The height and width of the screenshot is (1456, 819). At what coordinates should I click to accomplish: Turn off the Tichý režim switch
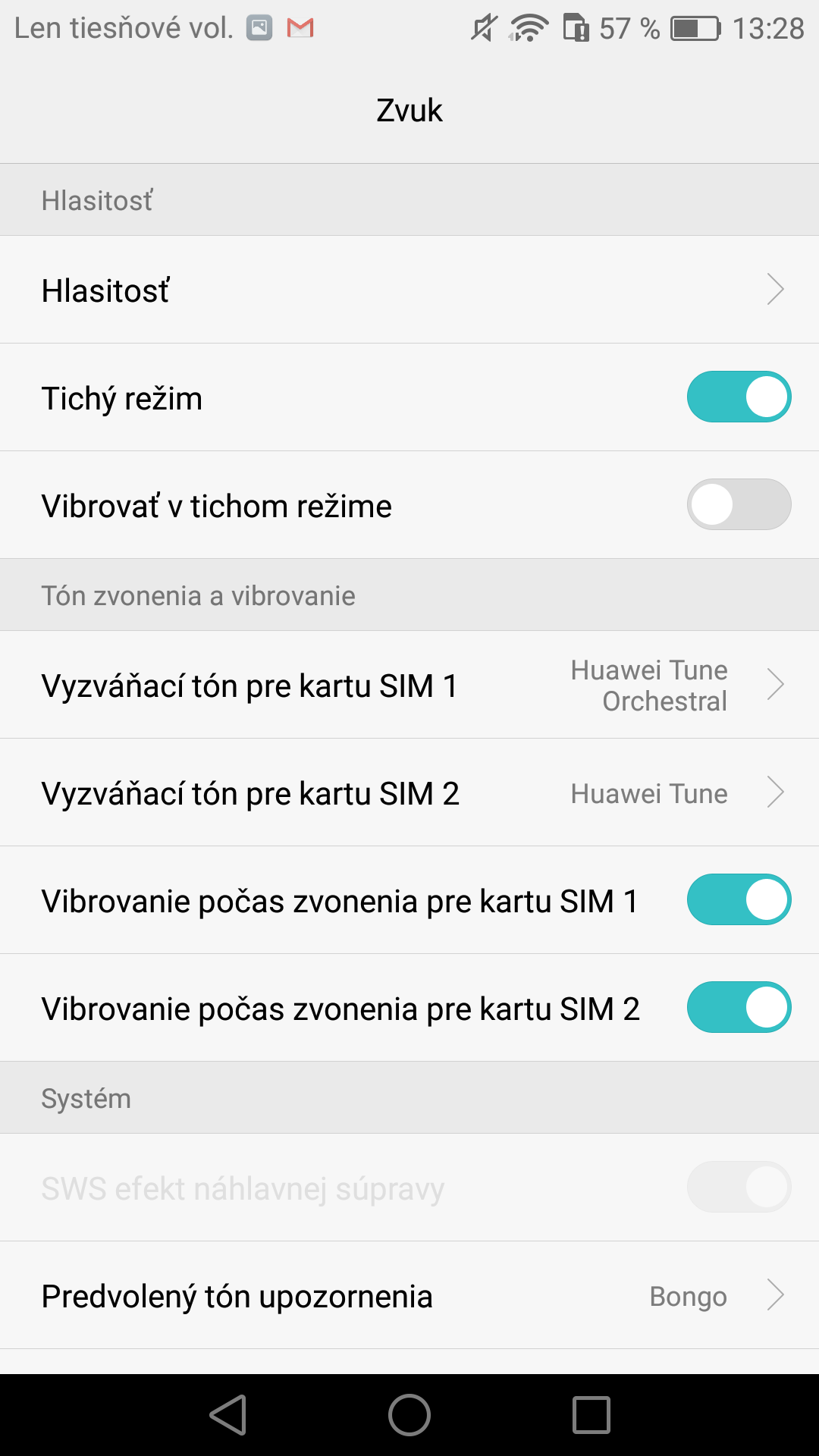[739, 397]
